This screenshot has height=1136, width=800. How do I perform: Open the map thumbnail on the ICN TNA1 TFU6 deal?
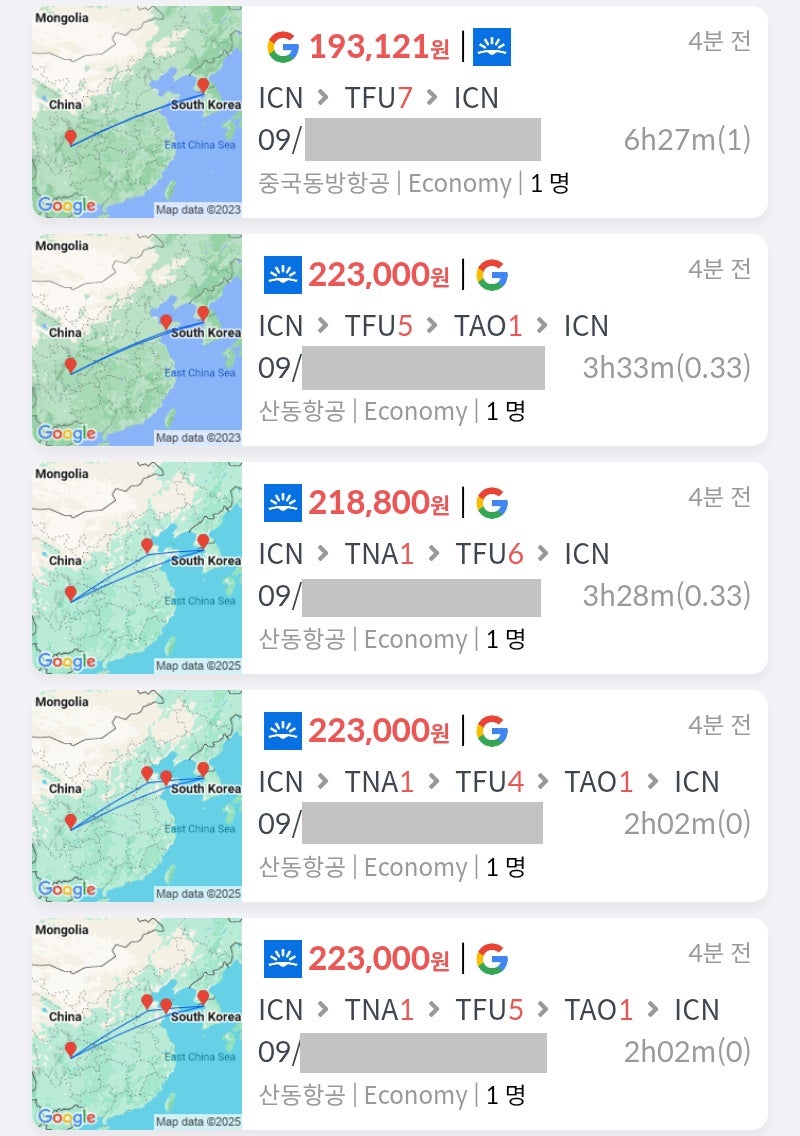[136, 566]
